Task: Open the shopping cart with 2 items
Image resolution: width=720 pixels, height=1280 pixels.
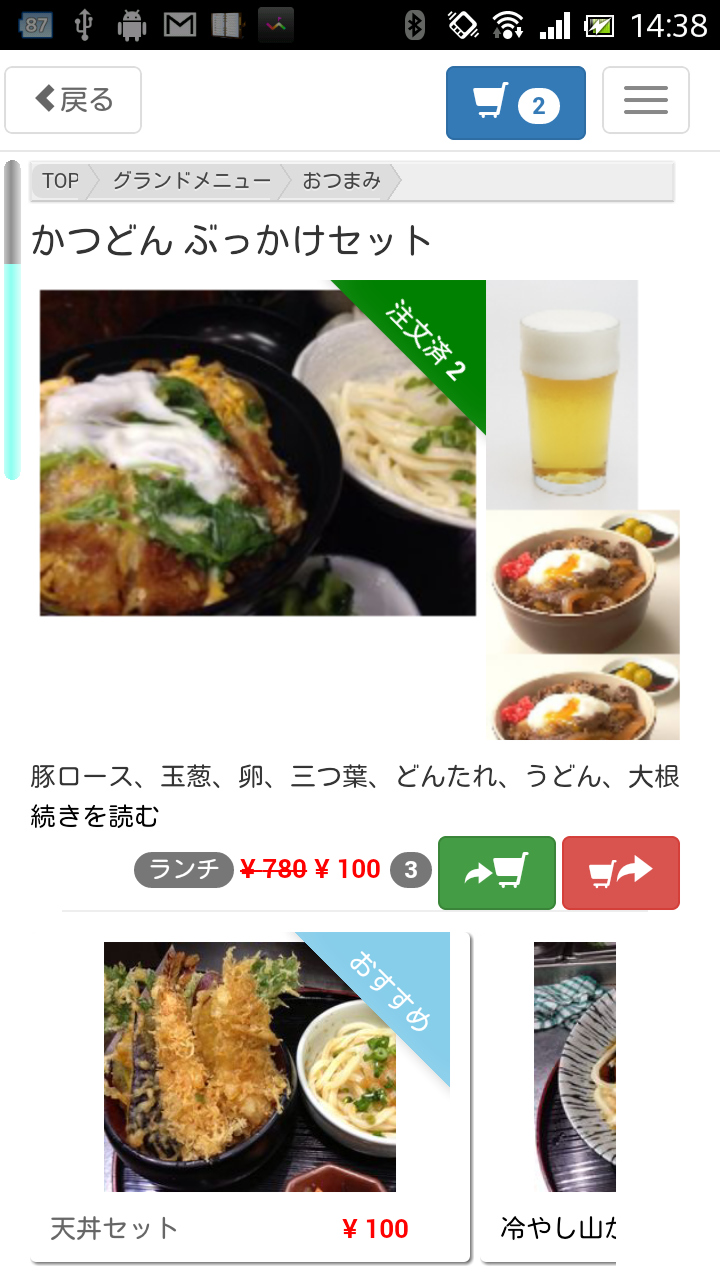Action: pos(516,103)
